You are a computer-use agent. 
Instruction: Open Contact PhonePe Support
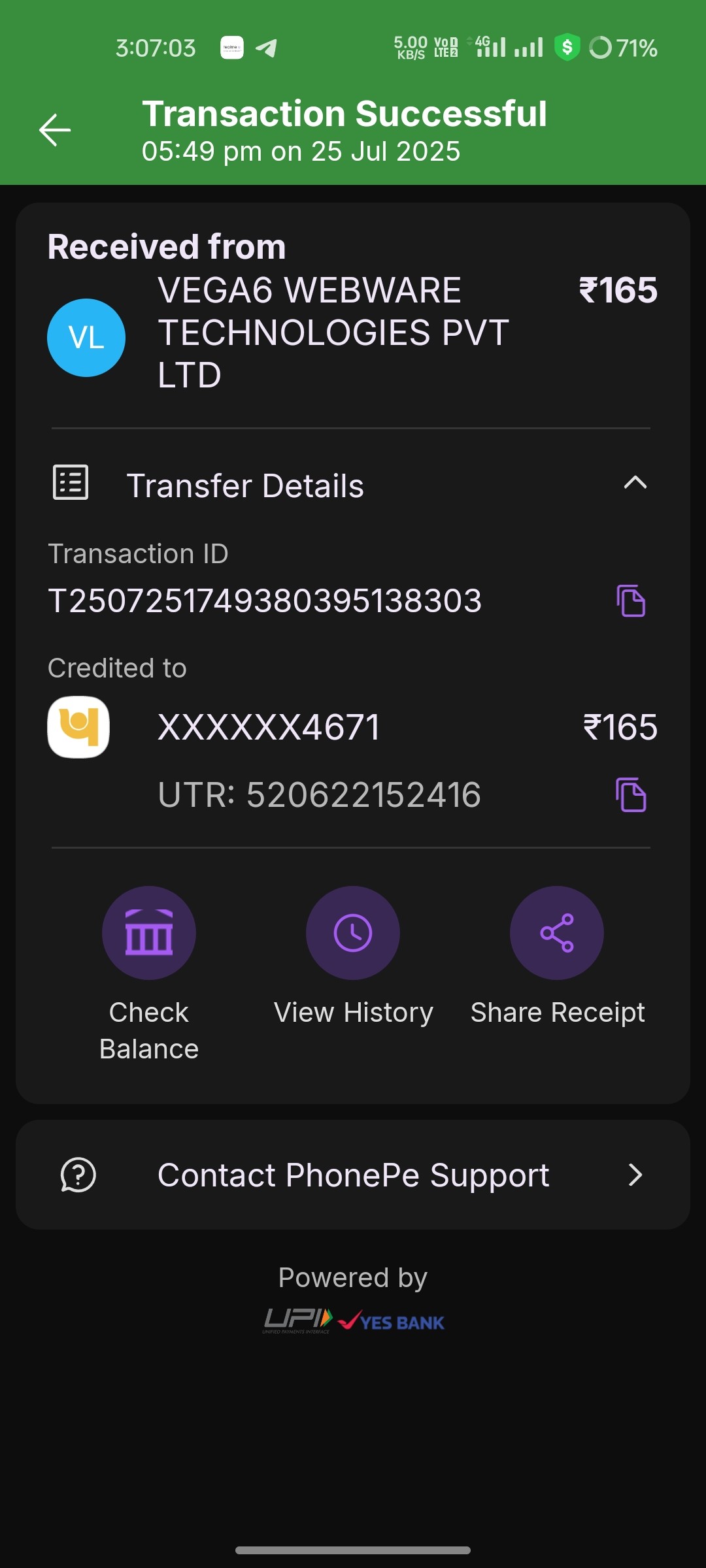pos(353,1175)
